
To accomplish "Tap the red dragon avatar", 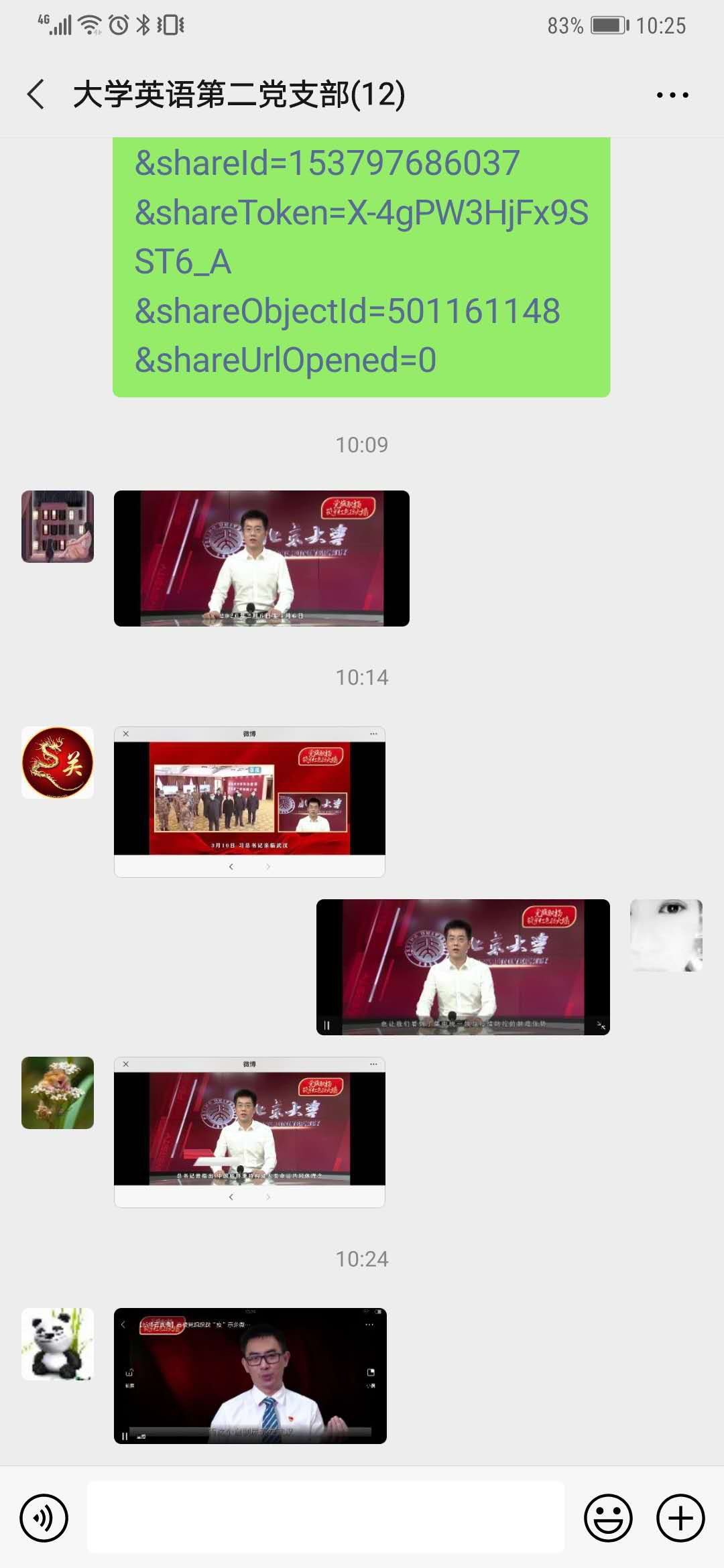I will (x=58, y=763).
